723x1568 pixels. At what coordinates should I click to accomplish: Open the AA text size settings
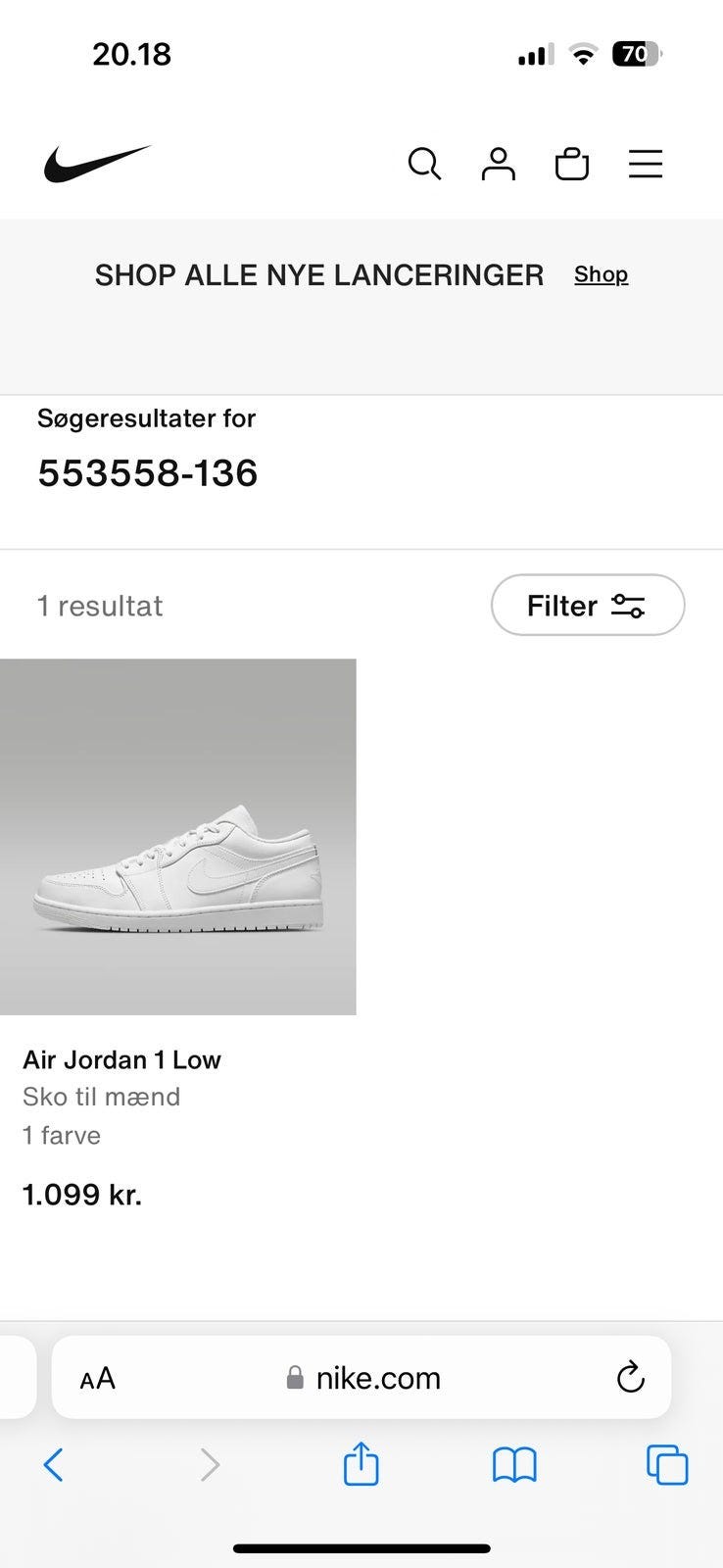[98, 1379]
